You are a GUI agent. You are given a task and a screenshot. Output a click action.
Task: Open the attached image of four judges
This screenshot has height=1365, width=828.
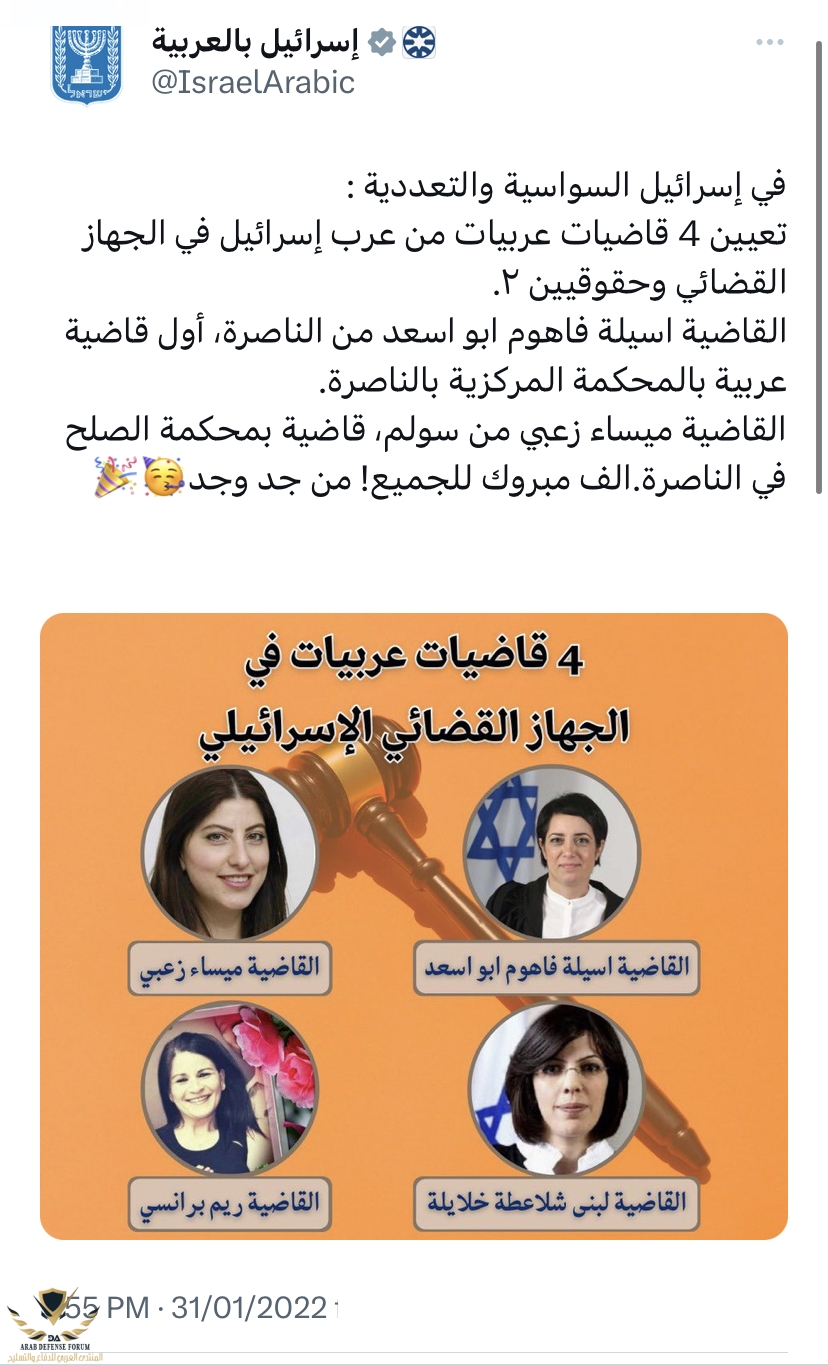click(x=414, y=925)
